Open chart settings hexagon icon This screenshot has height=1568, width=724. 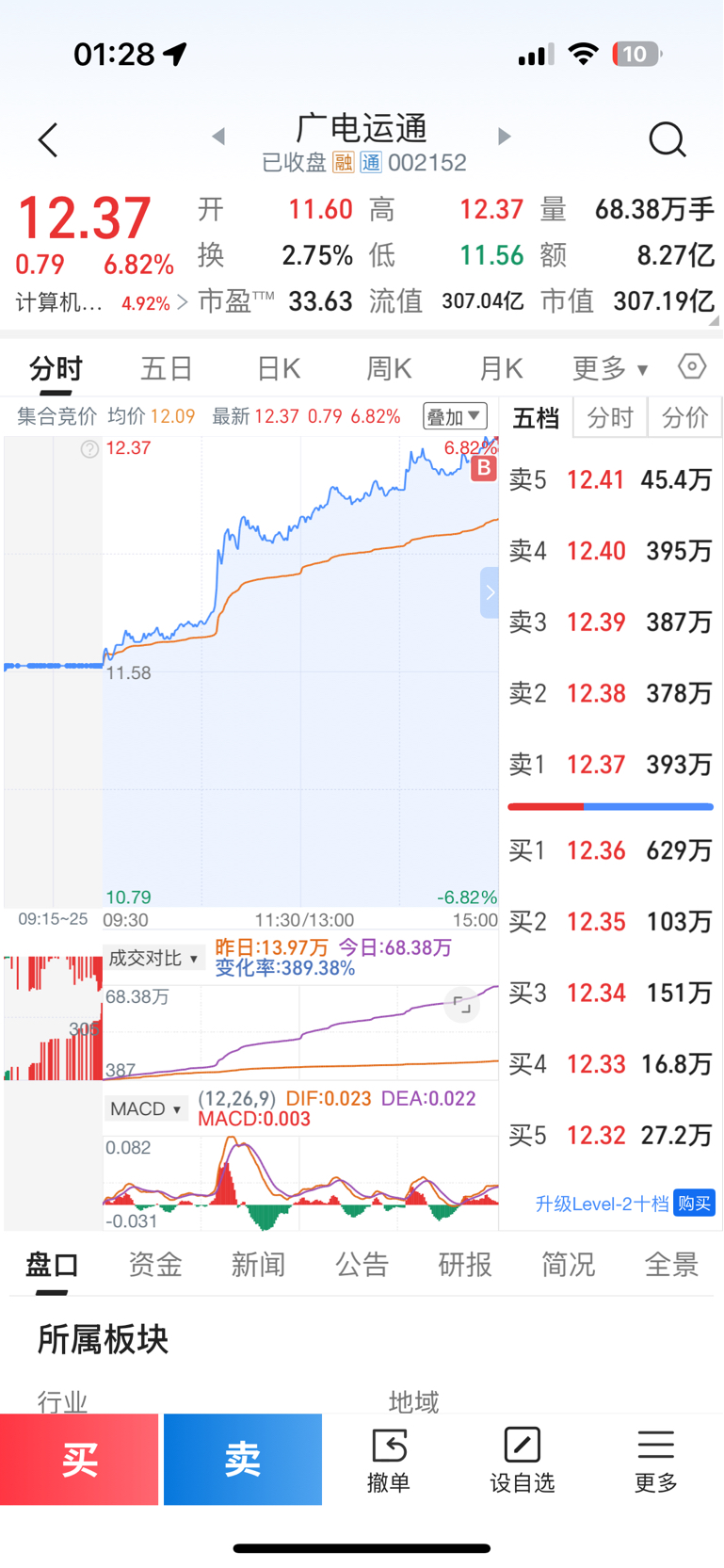point(692,366)
